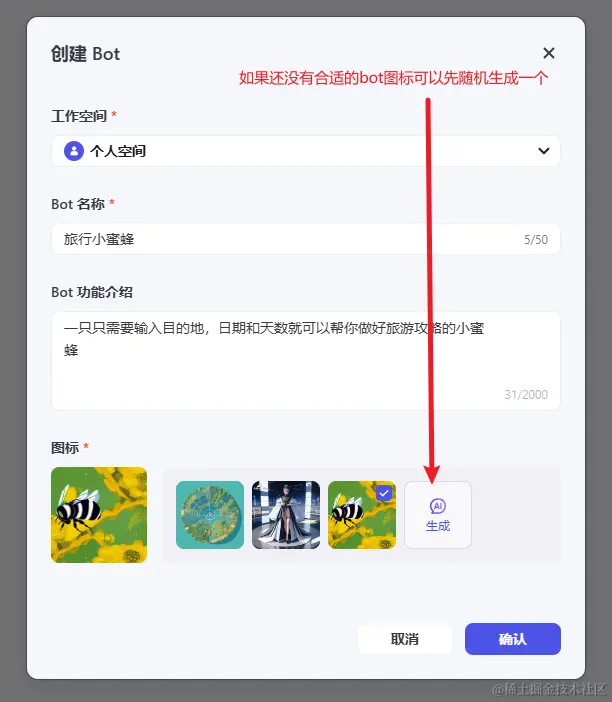The height and width of the screenshot is (702, 612).
Task: Choose the woman in white dress icon
Action: click(x=286, y=515)
